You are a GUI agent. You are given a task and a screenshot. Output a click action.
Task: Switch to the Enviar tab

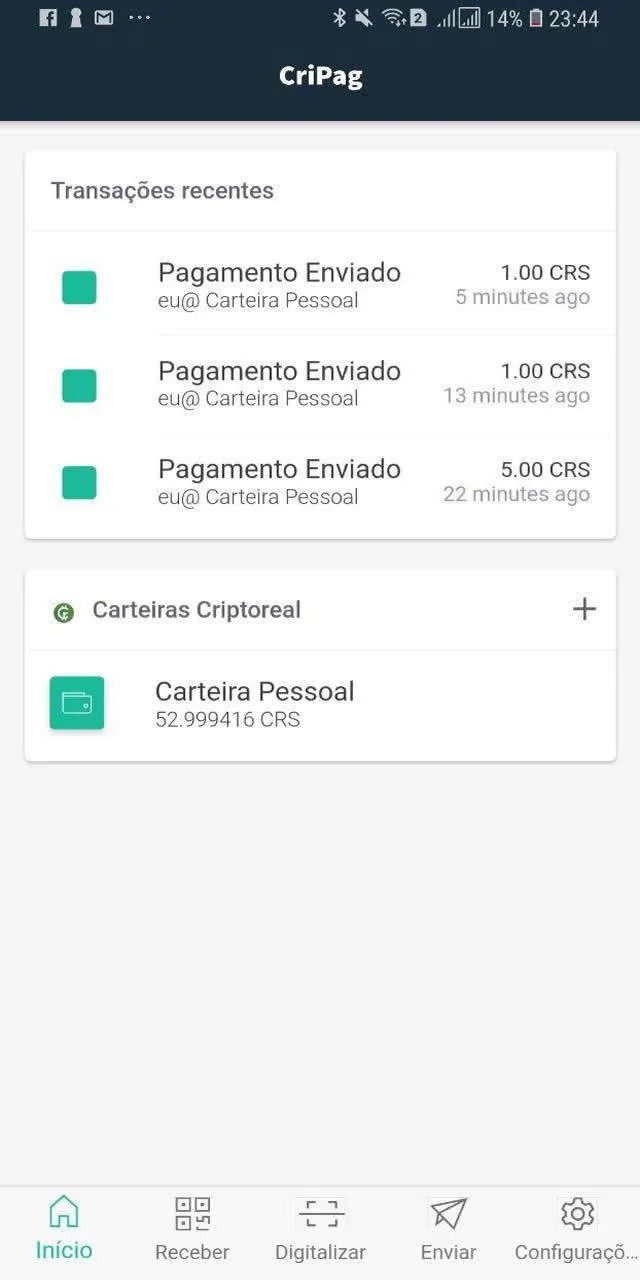click(x=448, y=1227)
